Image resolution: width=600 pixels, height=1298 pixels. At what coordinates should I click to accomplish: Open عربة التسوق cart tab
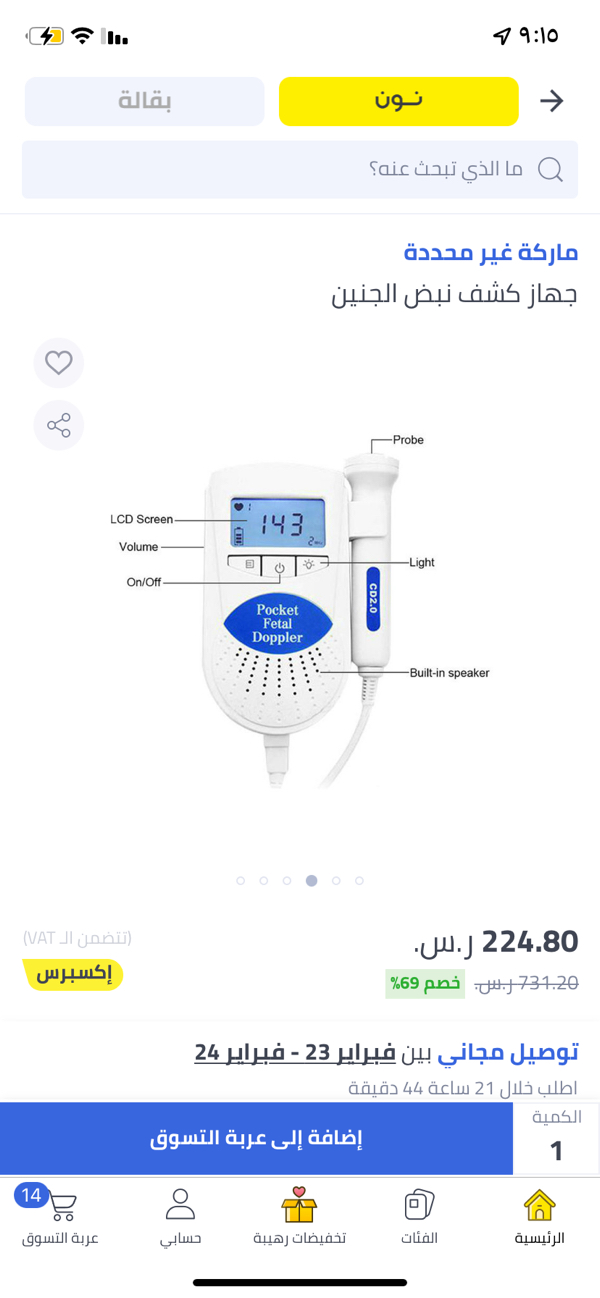(x=60, y=1216)
